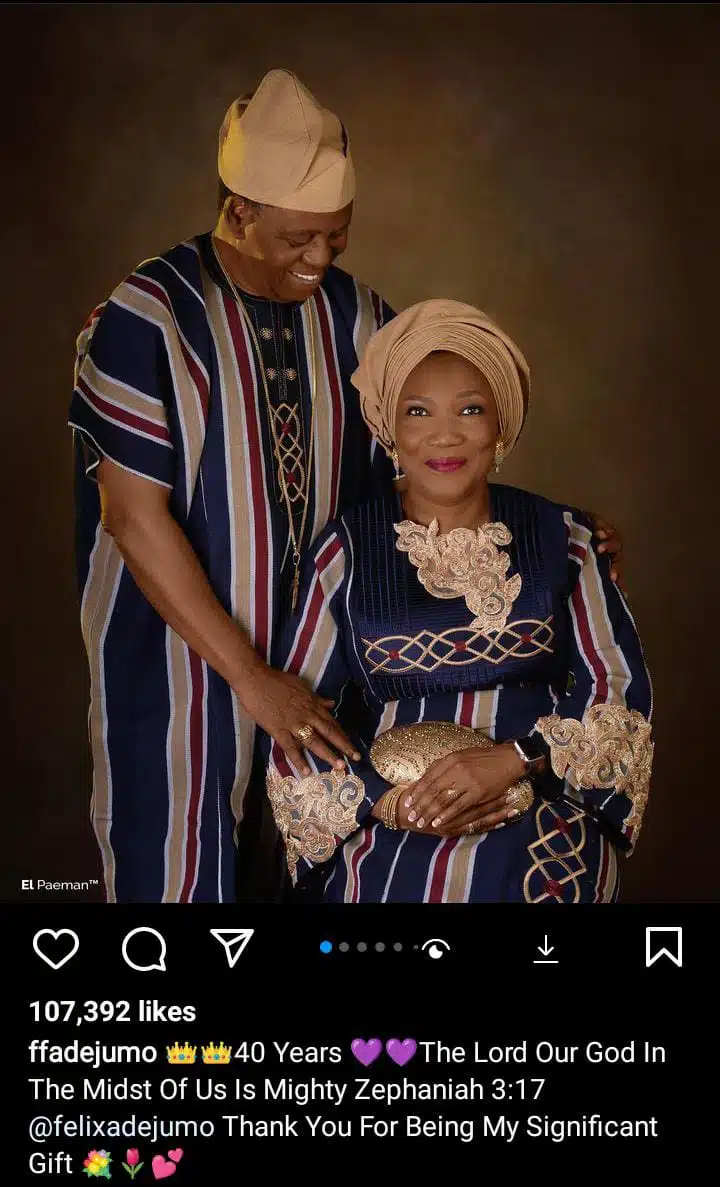Open ffadejumo's profile from caption
720x1187 pixels.
(x=93, y=1053)
